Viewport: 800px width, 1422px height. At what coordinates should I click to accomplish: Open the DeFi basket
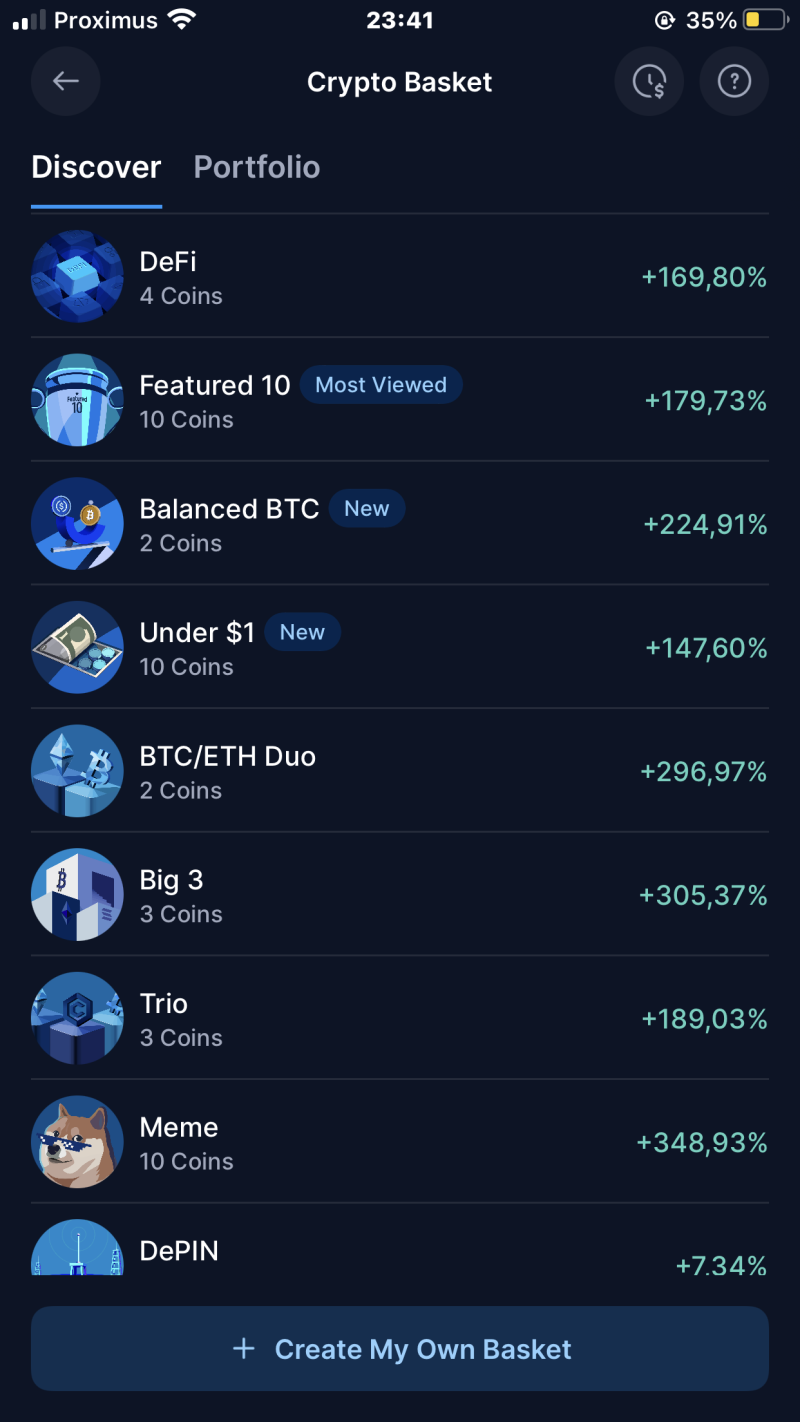400,277
